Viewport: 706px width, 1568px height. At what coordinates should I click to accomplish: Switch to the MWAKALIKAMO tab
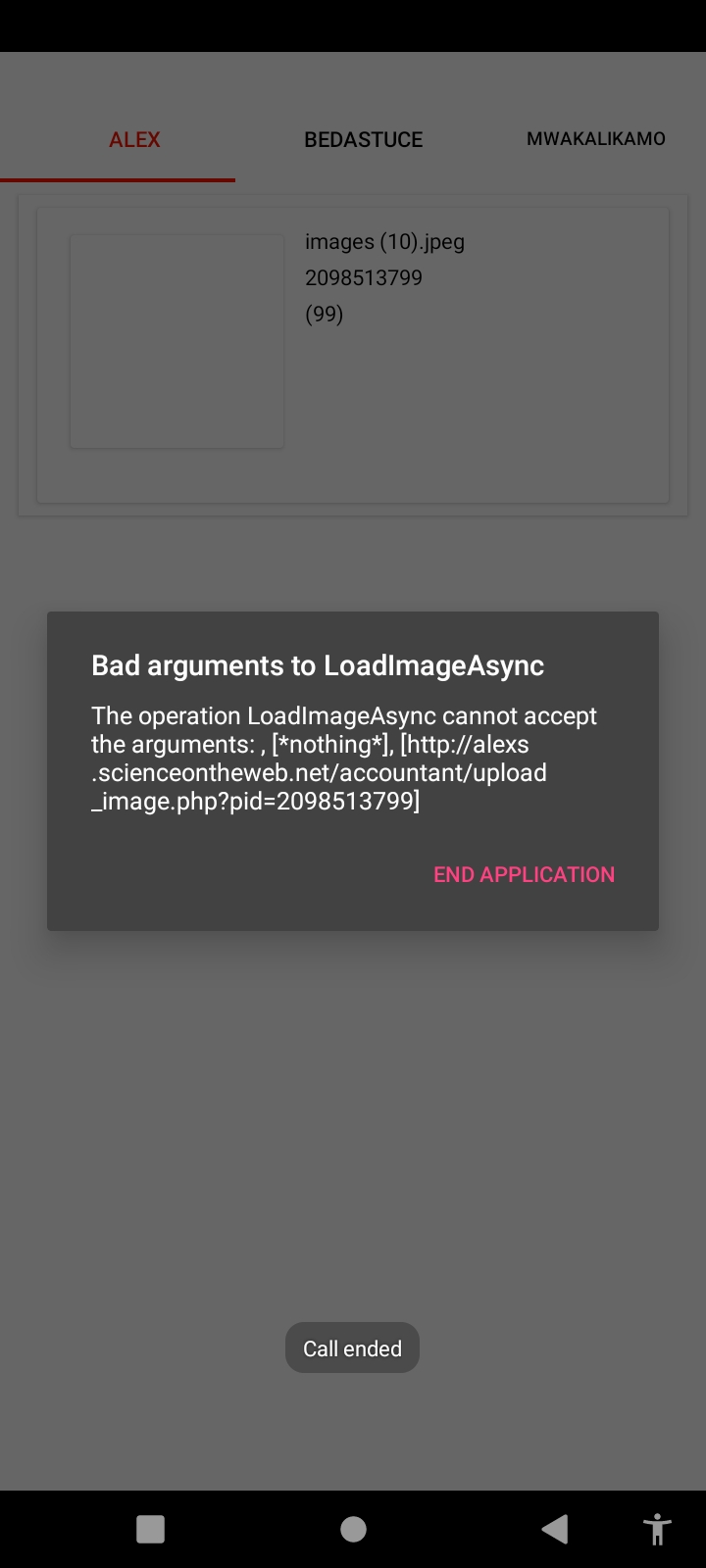[595, 139]
